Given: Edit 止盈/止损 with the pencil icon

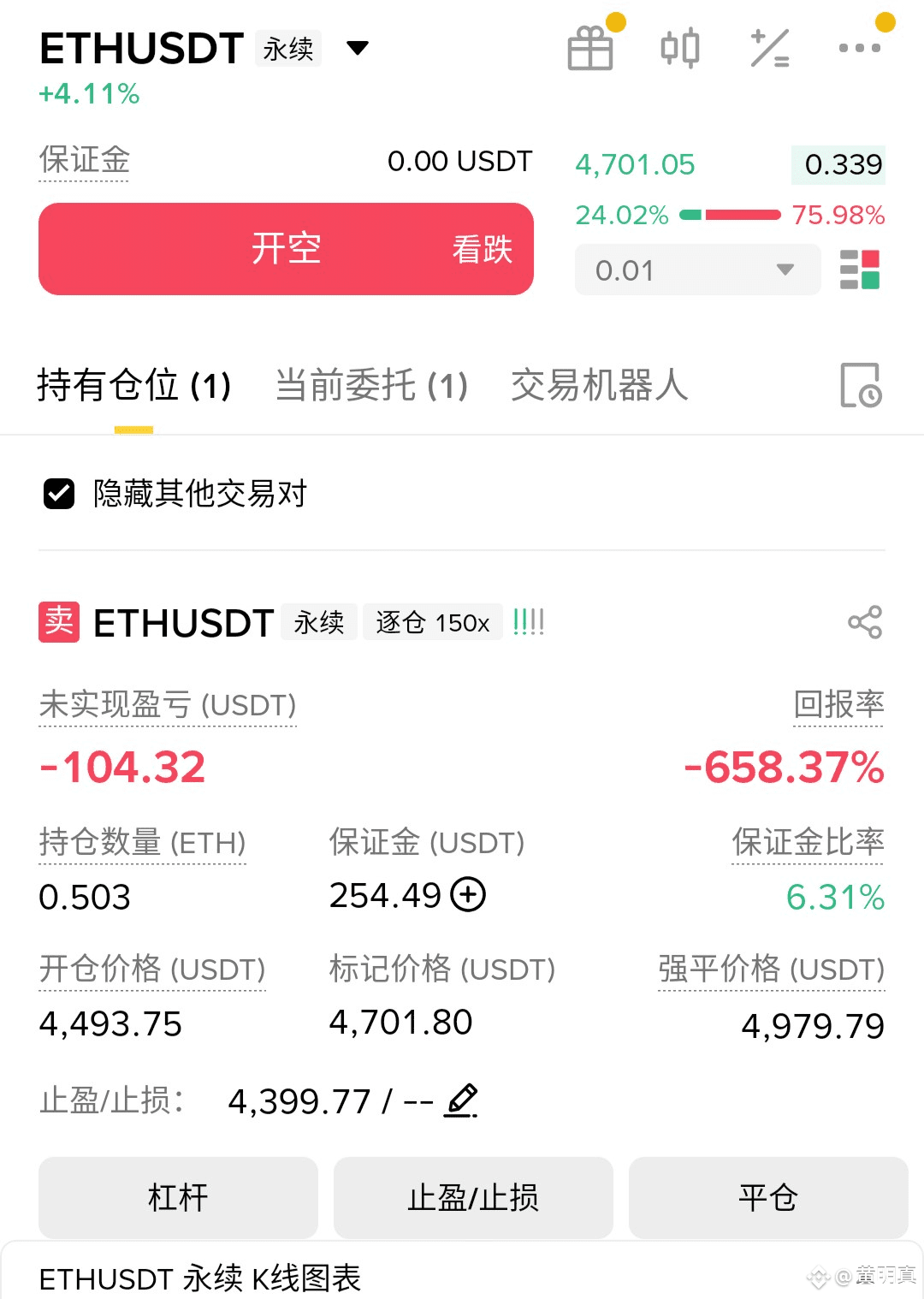Looking at the screenshot, I should click(461, 1100).
